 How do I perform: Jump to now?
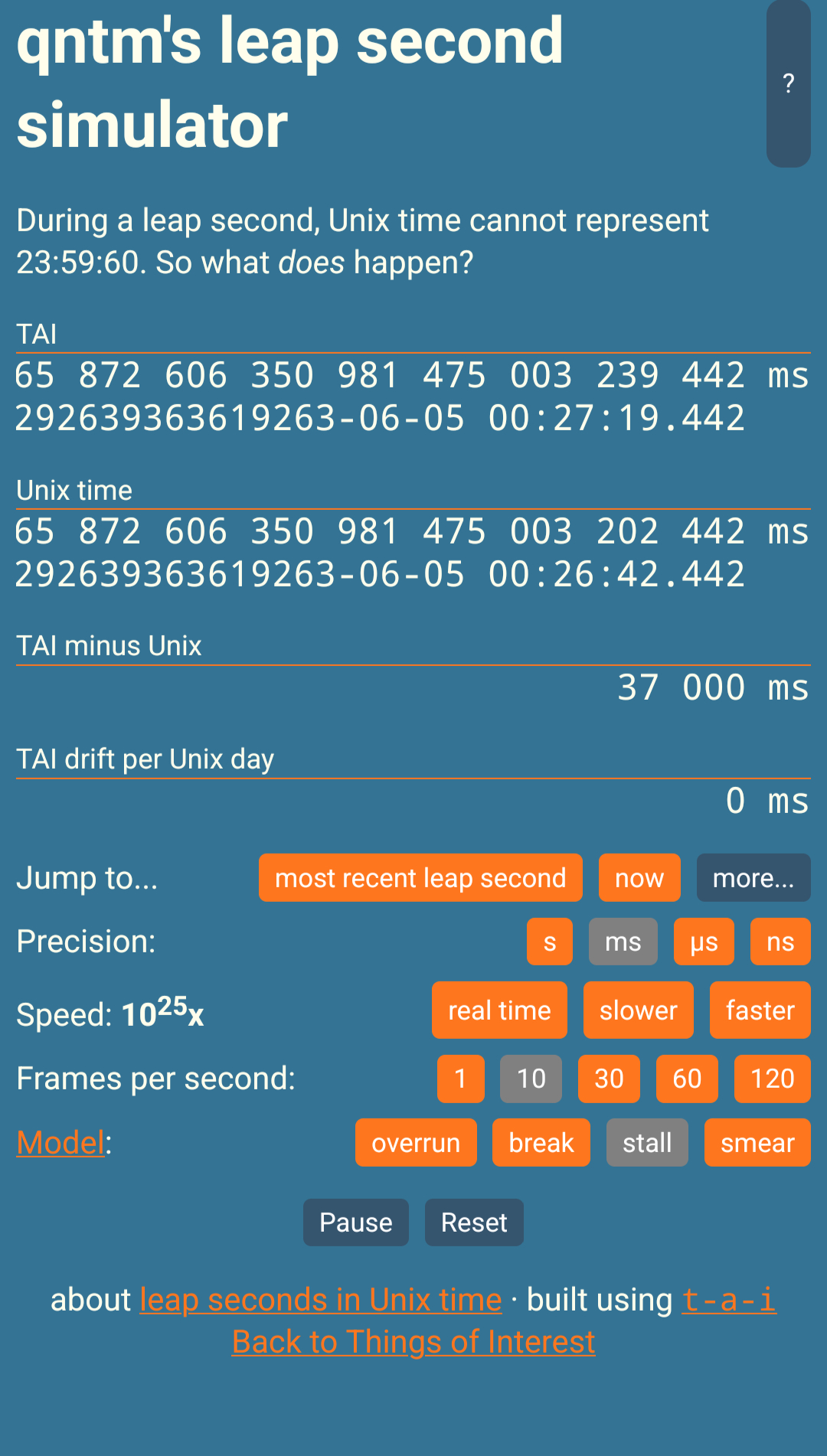(x=639, y=878)
